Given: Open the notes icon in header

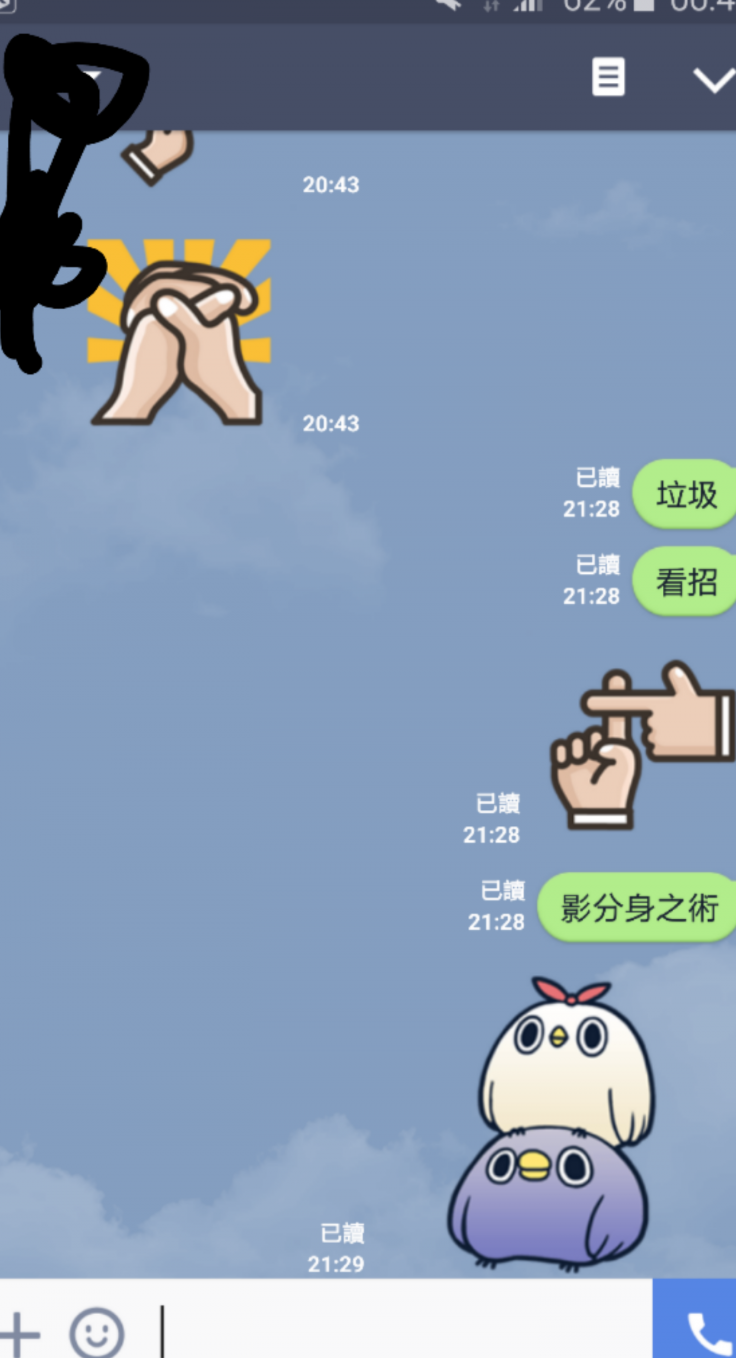Looking at the screenshot, I should point(608,77).
